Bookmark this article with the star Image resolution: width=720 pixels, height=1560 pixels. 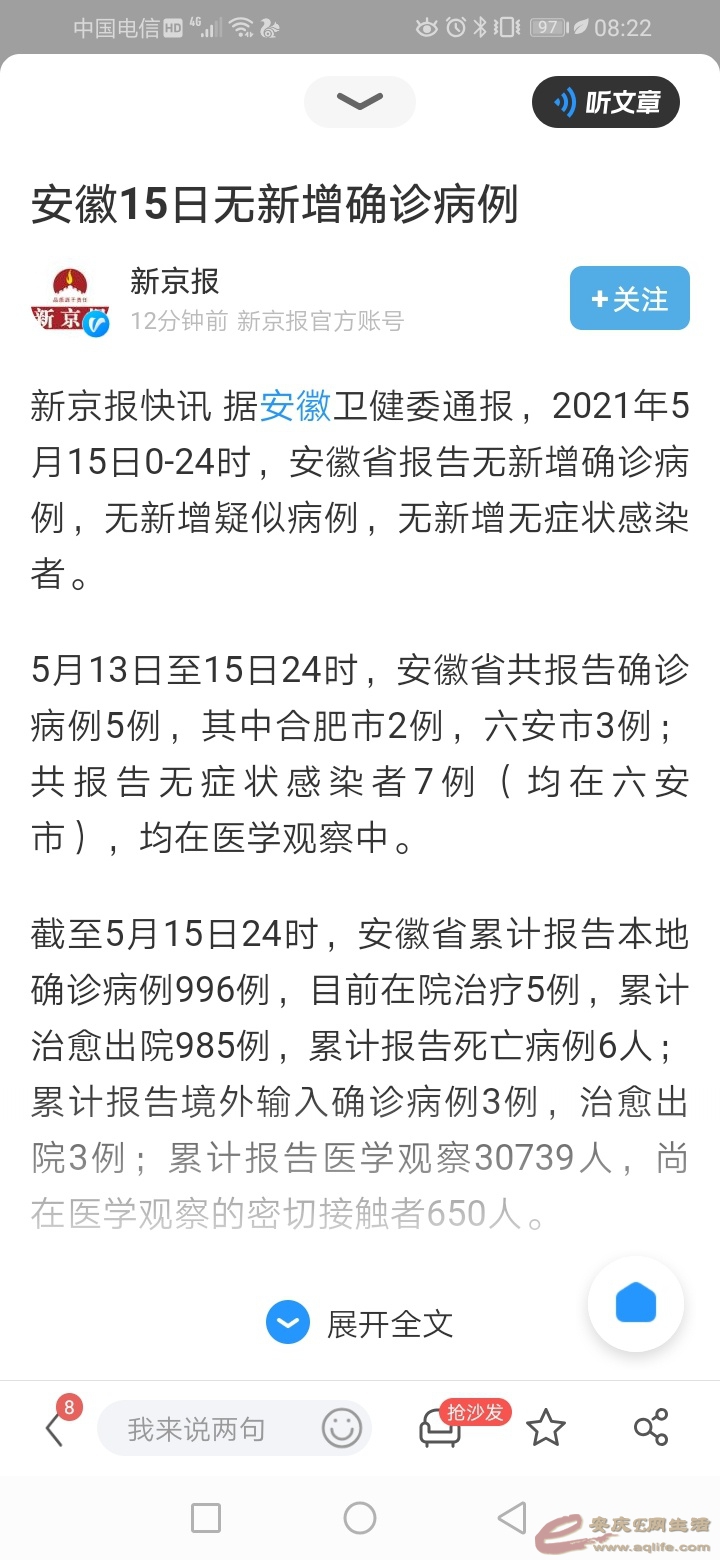[546, 1428]
